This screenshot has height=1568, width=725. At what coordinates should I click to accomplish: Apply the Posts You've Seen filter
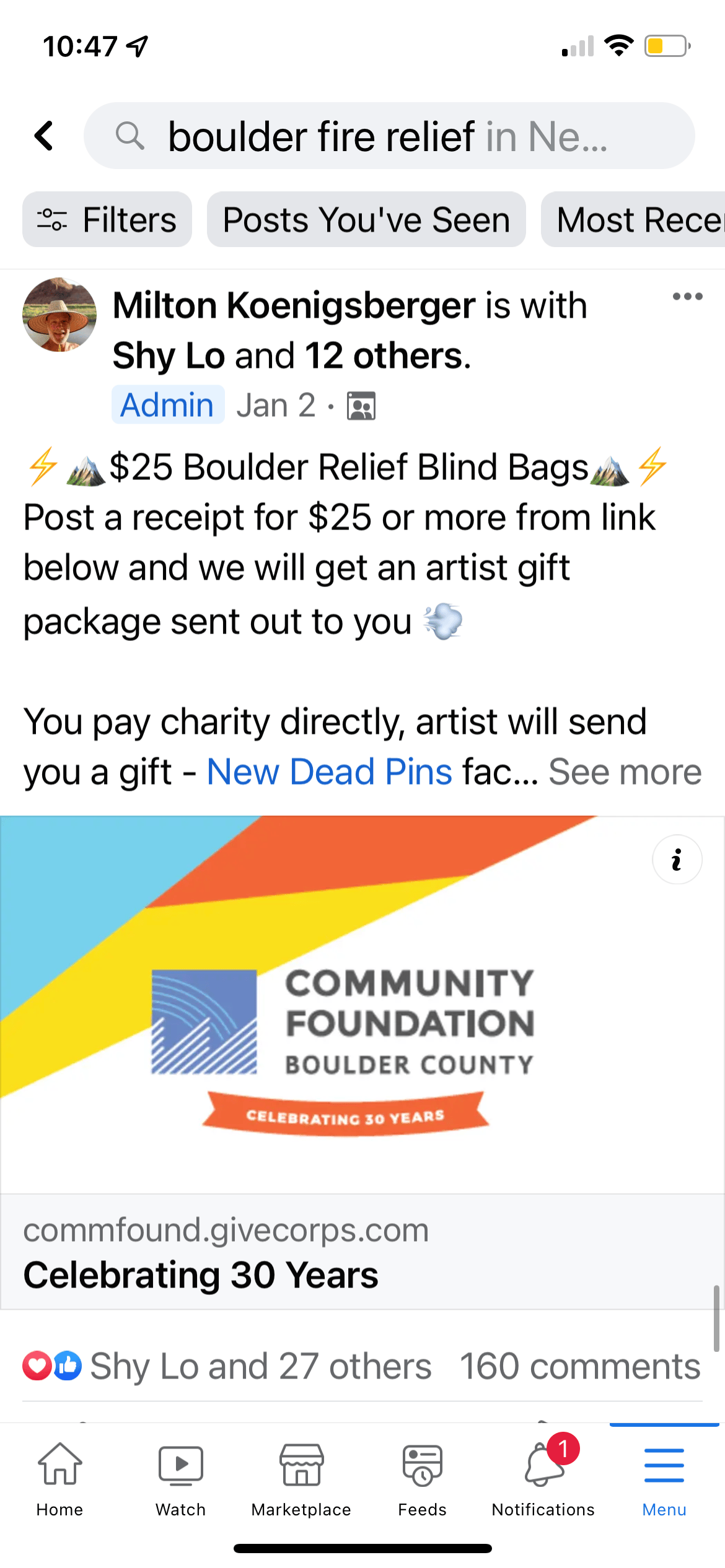(366, 220)
